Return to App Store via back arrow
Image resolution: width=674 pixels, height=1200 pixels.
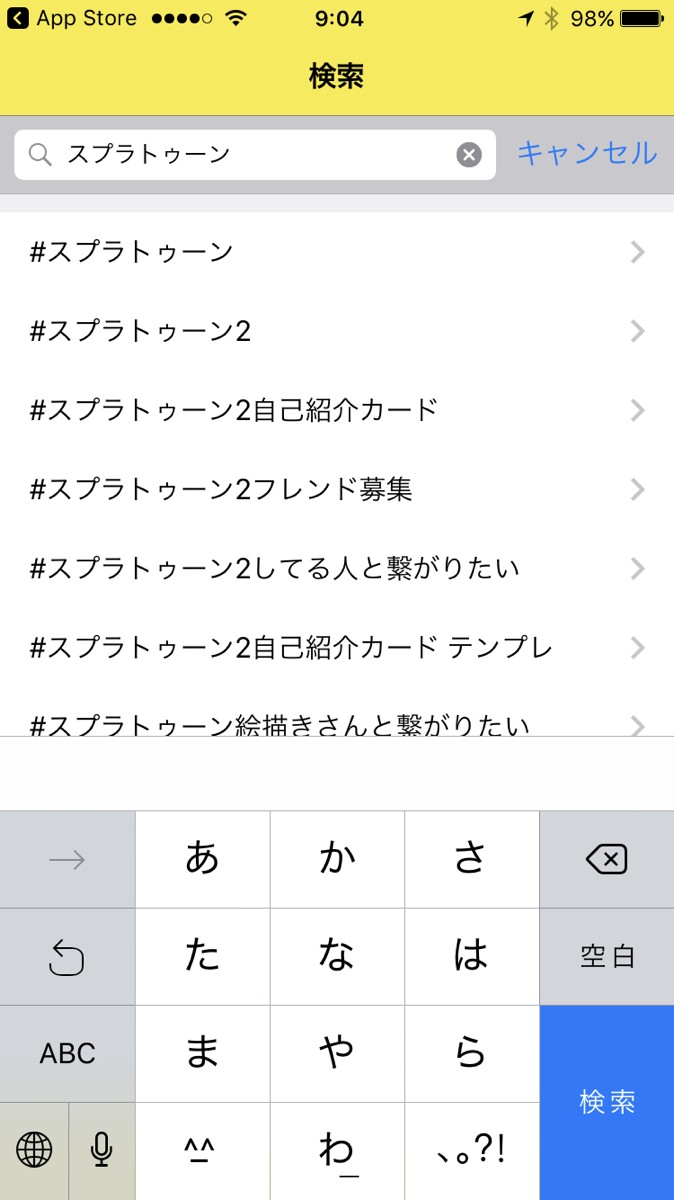[18, 18]
